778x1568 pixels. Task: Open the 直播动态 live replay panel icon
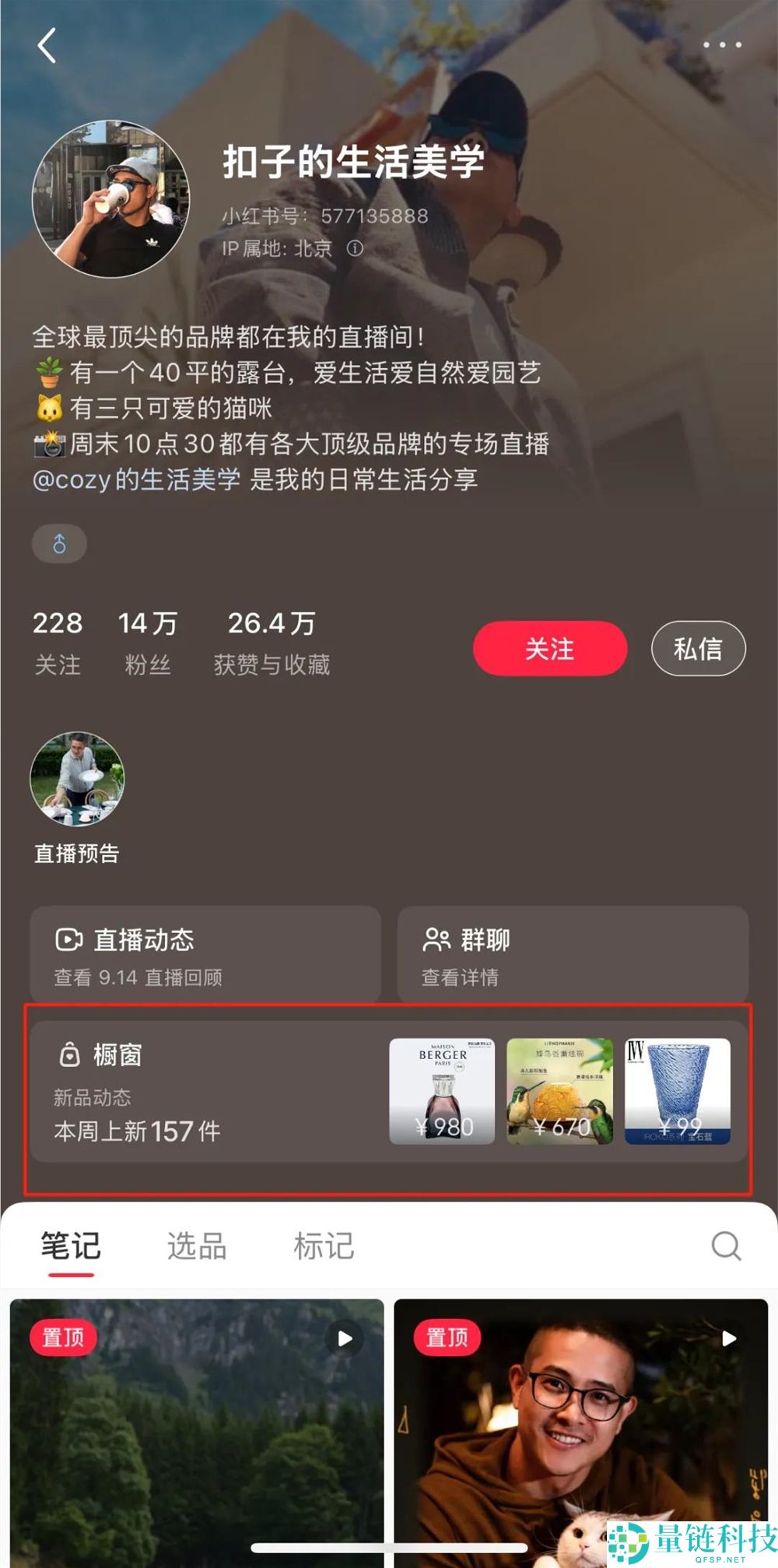click(x=69, y=939)
